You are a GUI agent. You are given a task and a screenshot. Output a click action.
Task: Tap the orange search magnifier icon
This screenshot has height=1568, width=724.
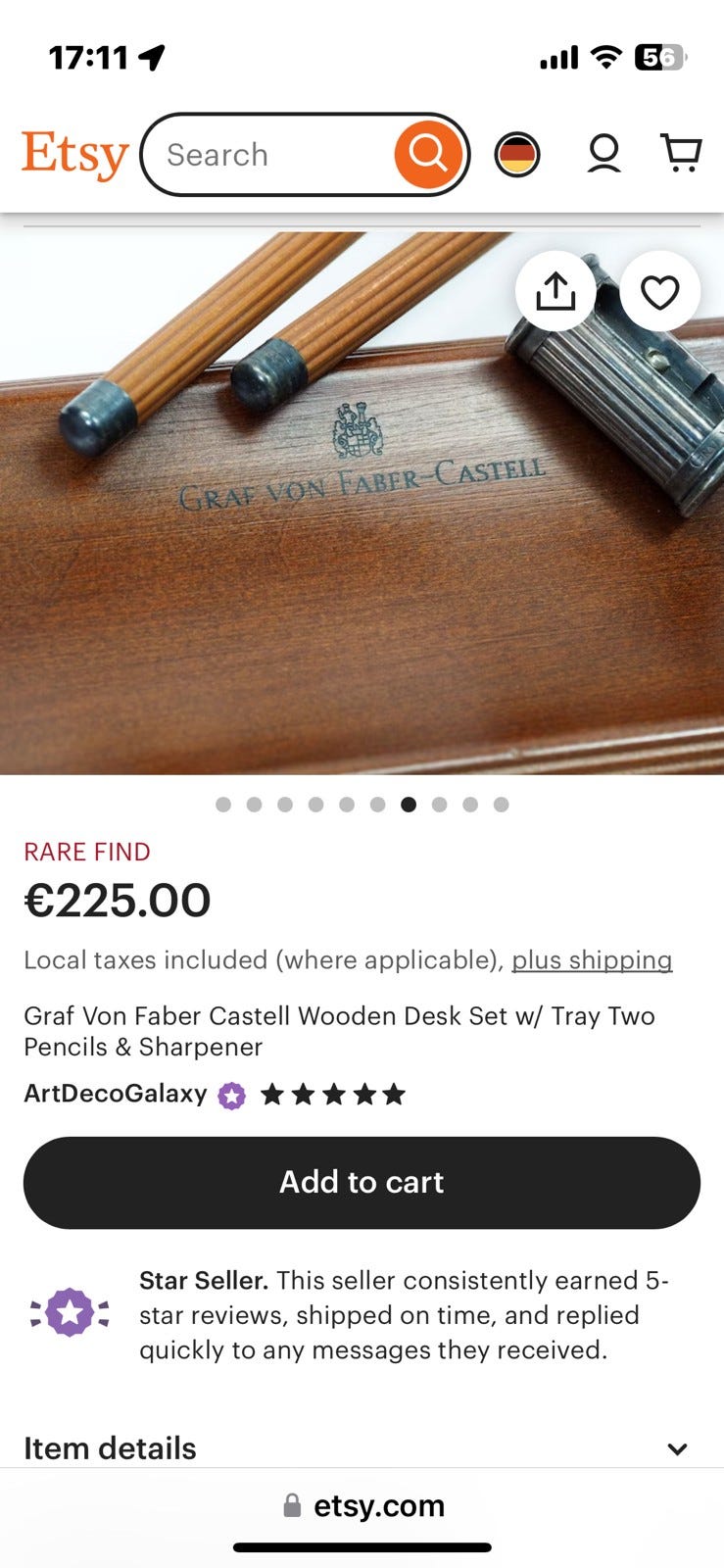(x=427, y=154)
